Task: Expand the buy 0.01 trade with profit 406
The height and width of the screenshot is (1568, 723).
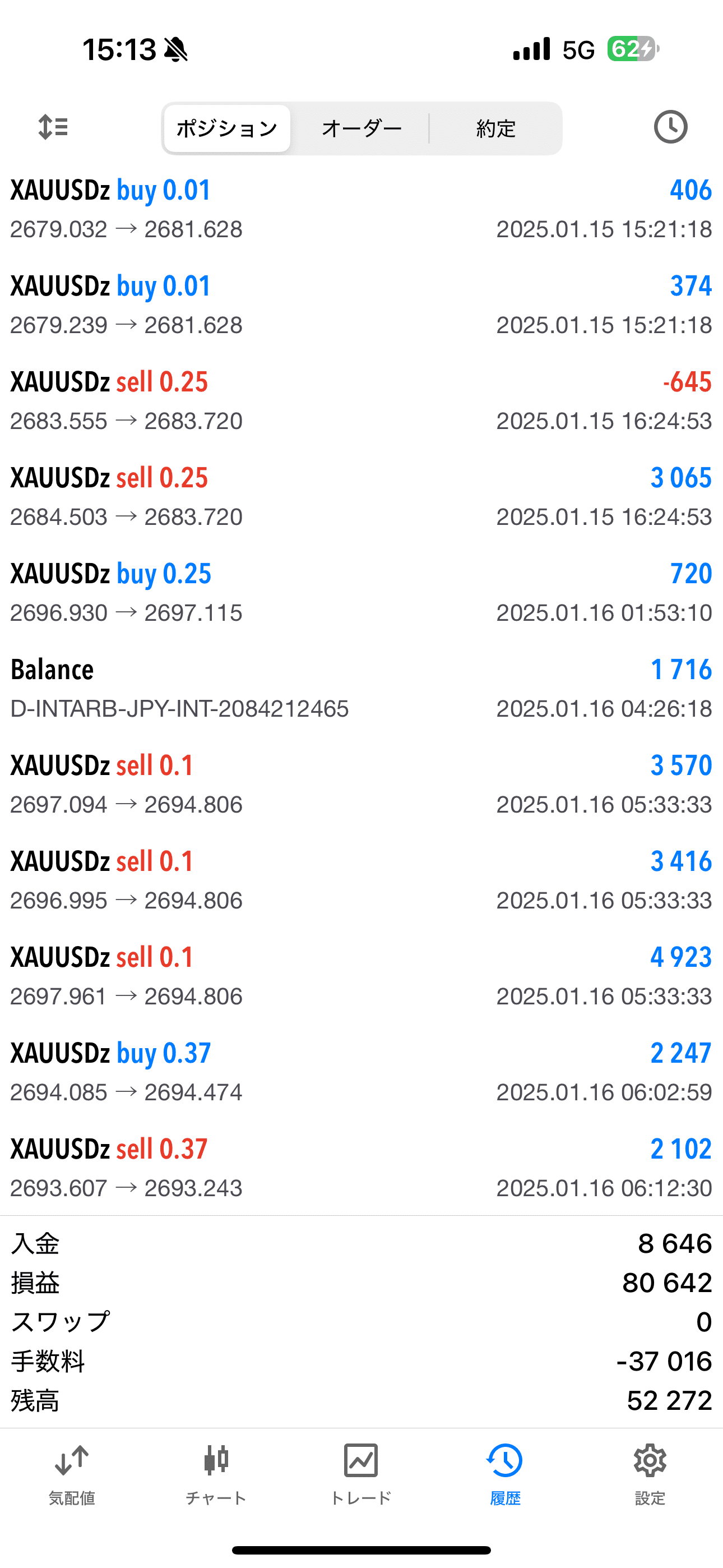Action: 361,209
